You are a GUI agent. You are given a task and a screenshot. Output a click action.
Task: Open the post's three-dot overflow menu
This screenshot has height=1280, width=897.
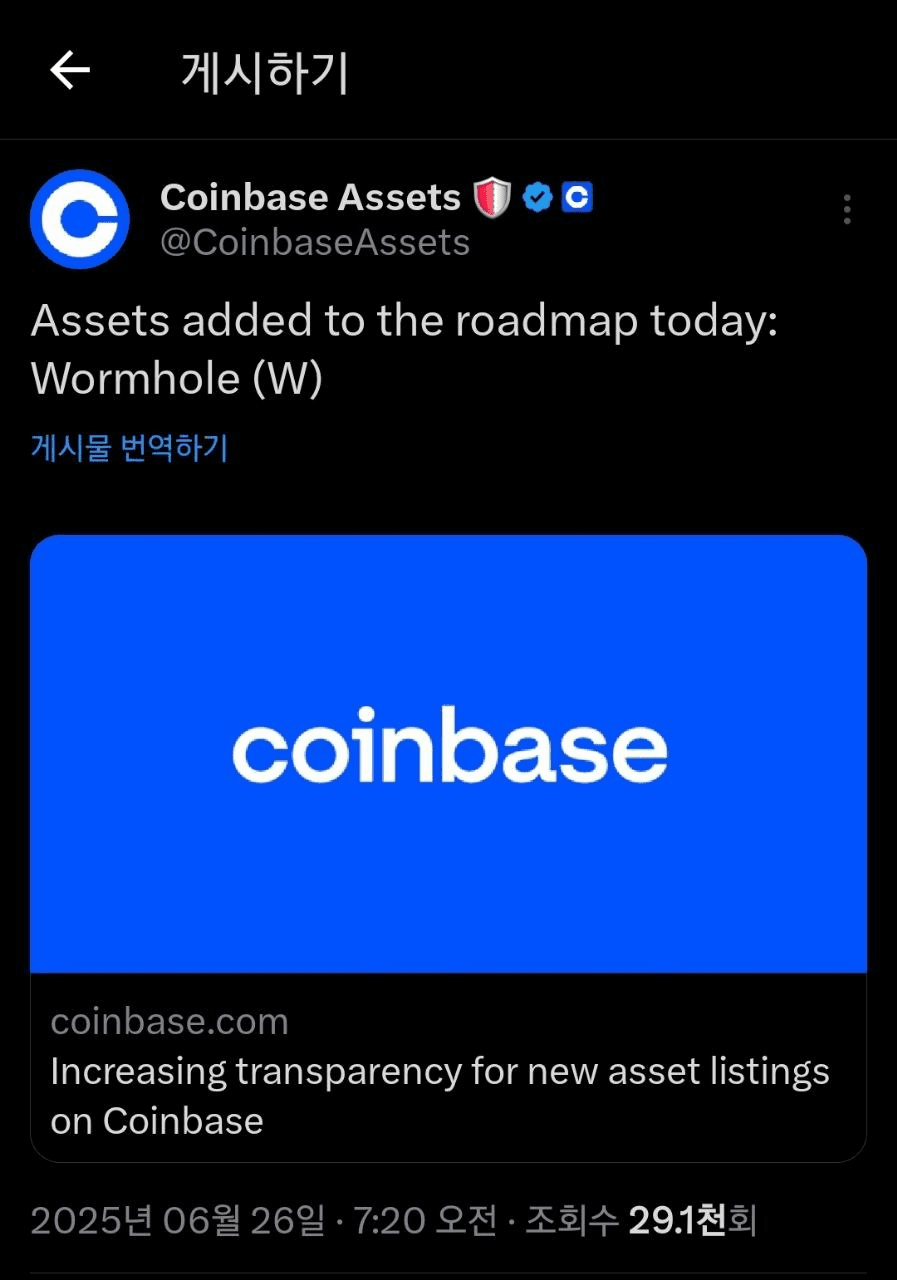tap(846, 209)
